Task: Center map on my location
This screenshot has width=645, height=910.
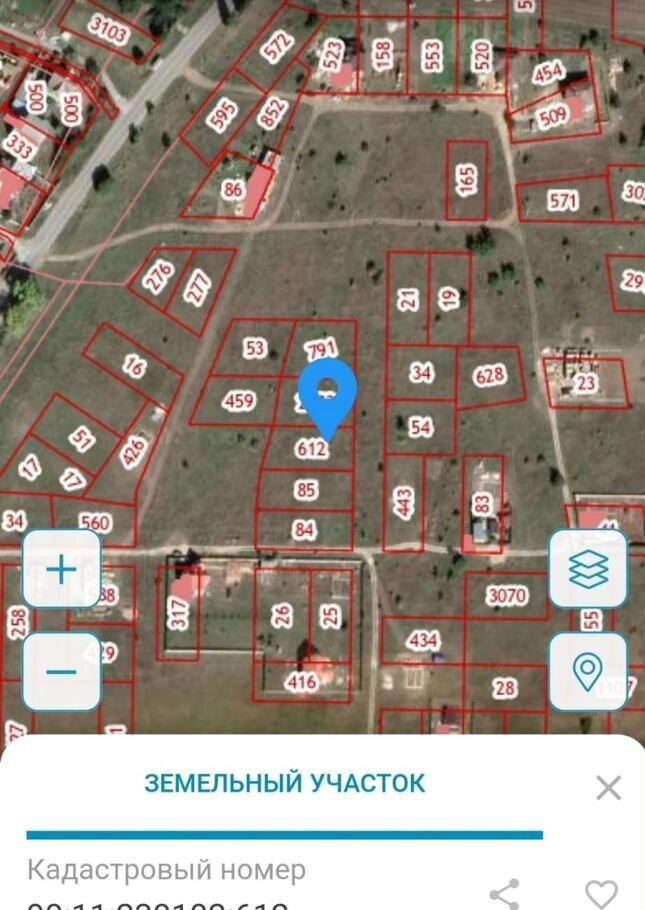Action: click(588, 671)
